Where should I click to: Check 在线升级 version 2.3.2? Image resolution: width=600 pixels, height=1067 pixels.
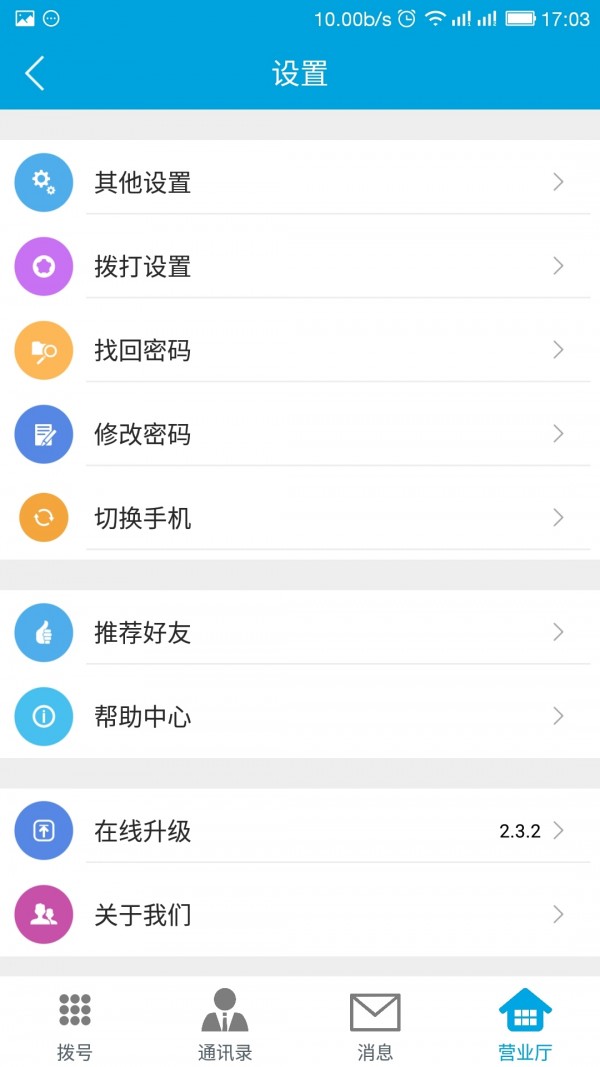pyautogui.click(x=300, y=830)
